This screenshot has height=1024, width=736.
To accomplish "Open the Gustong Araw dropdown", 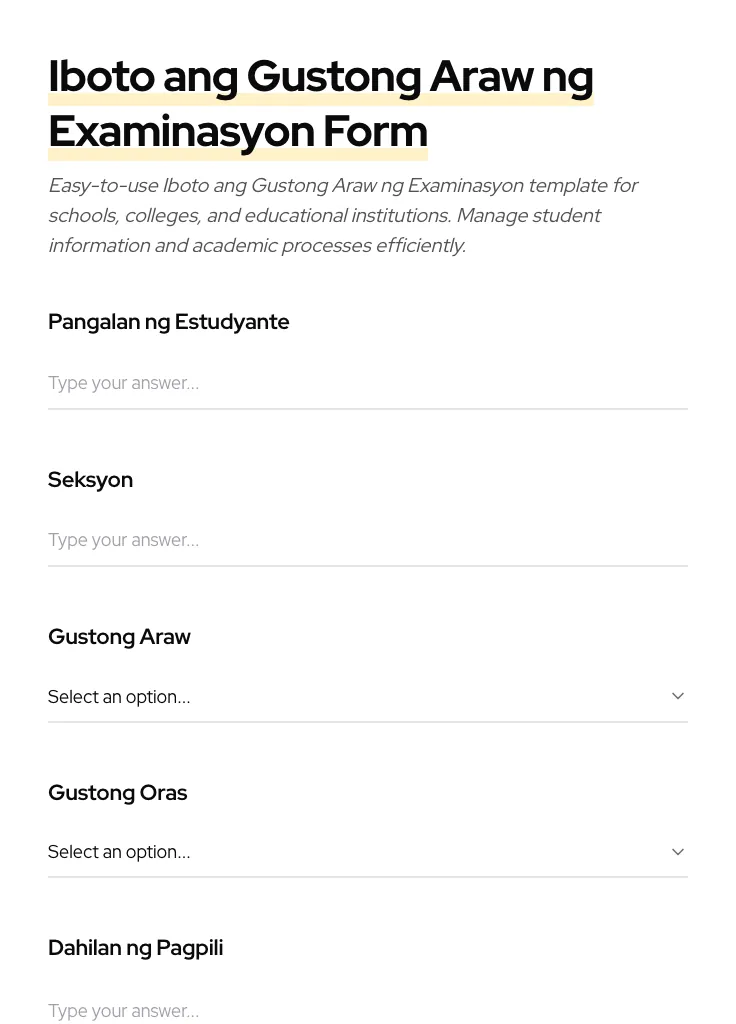I will click(368, 697).
